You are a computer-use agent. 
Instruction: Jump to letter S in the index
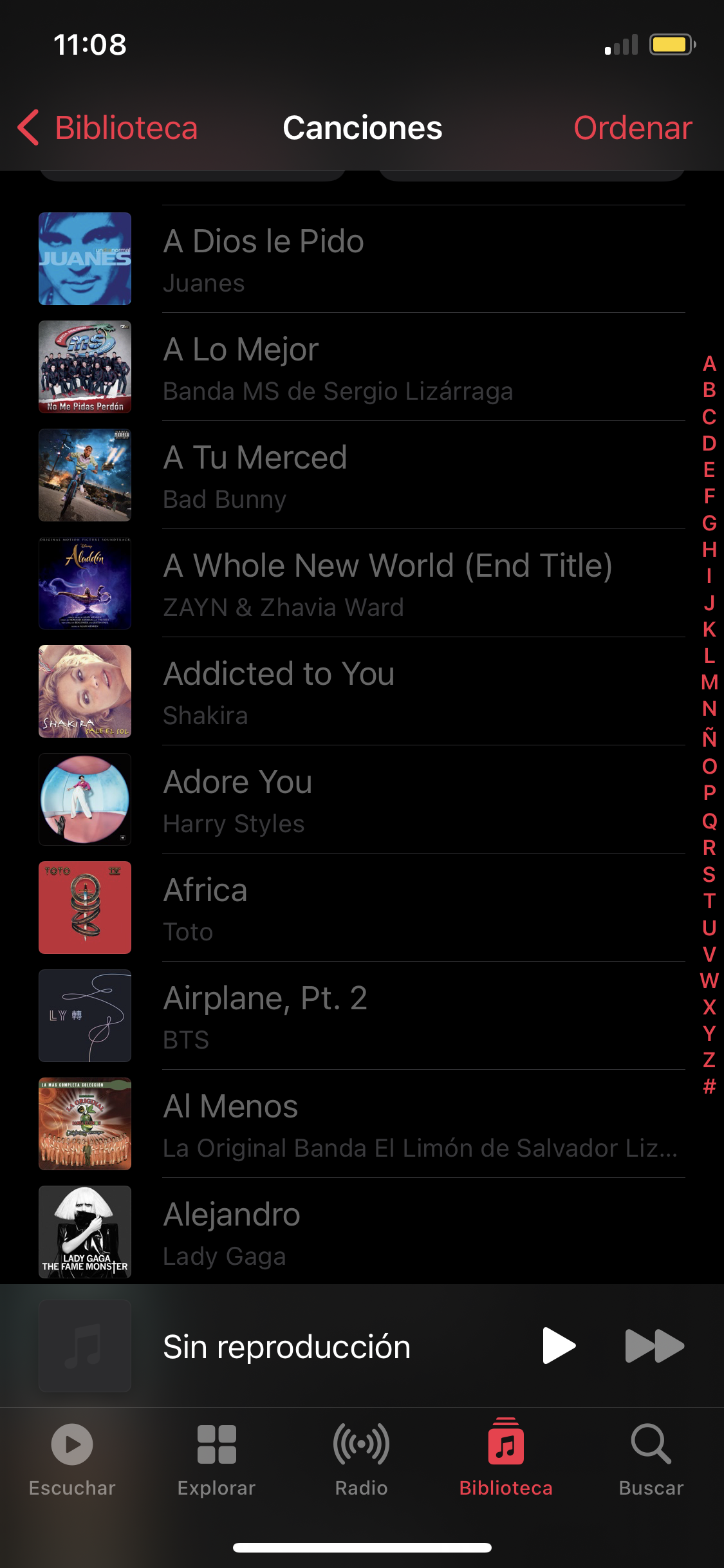click(x=709, y=874)
